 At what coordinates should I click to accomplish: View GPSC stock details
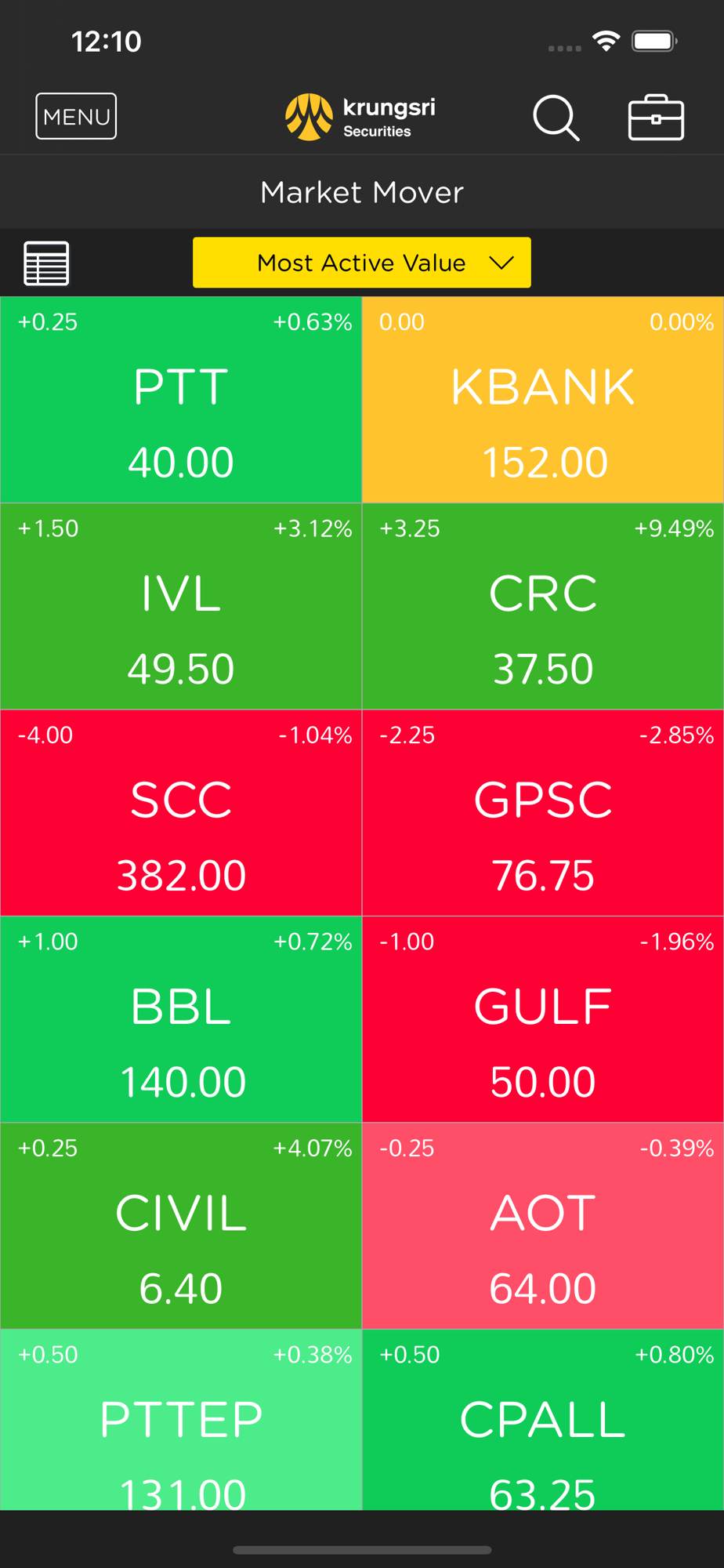point(543,813)
